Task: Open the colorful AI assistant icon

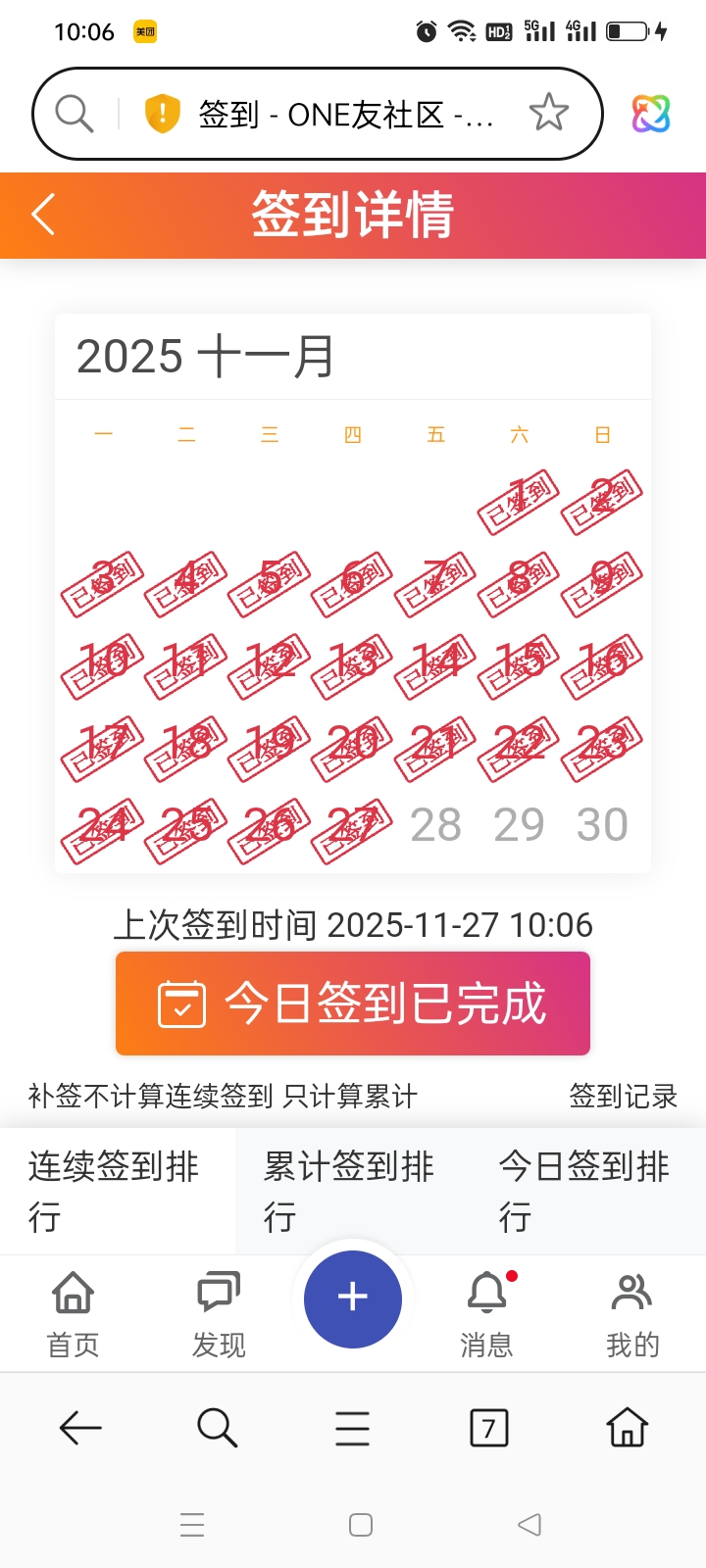Action: coord(651,114)
